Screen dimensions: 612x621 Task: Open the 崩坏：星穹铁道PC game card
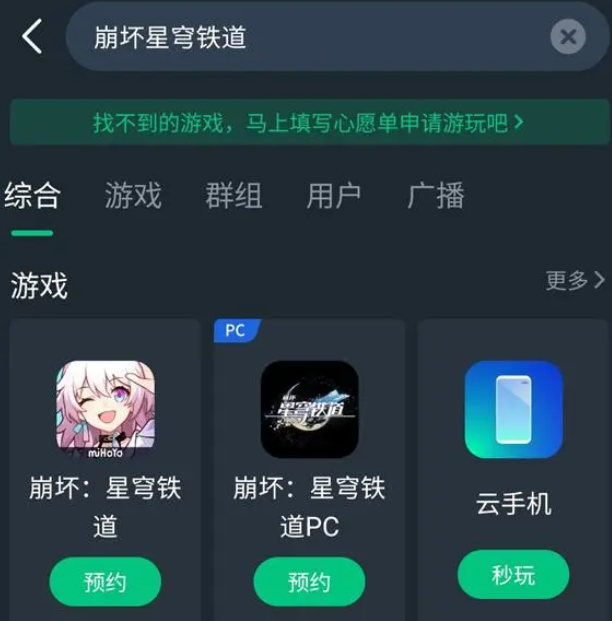point(309,410)
